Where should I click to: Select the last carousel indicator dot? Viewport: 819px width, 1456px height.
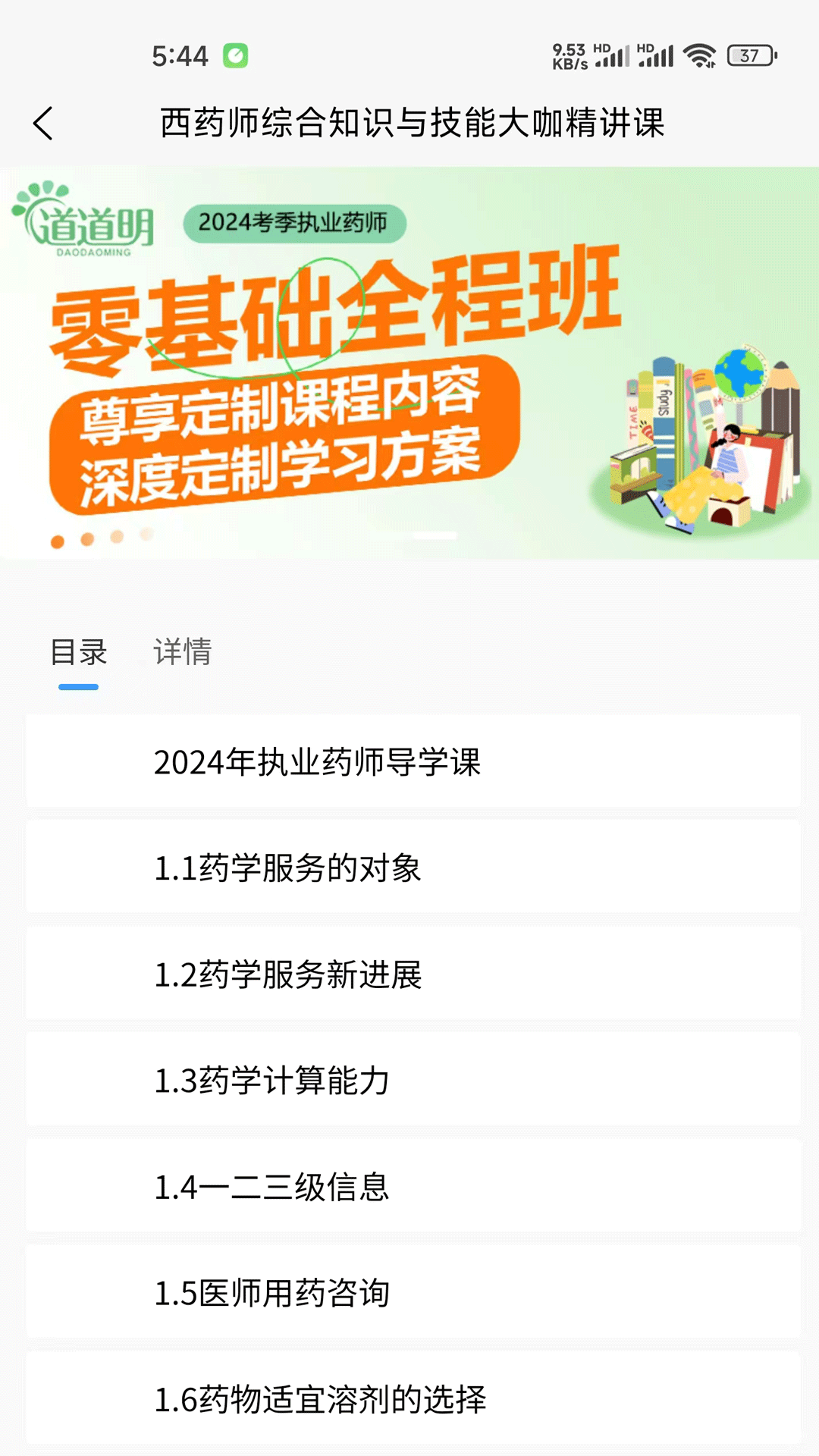(146, 540)
